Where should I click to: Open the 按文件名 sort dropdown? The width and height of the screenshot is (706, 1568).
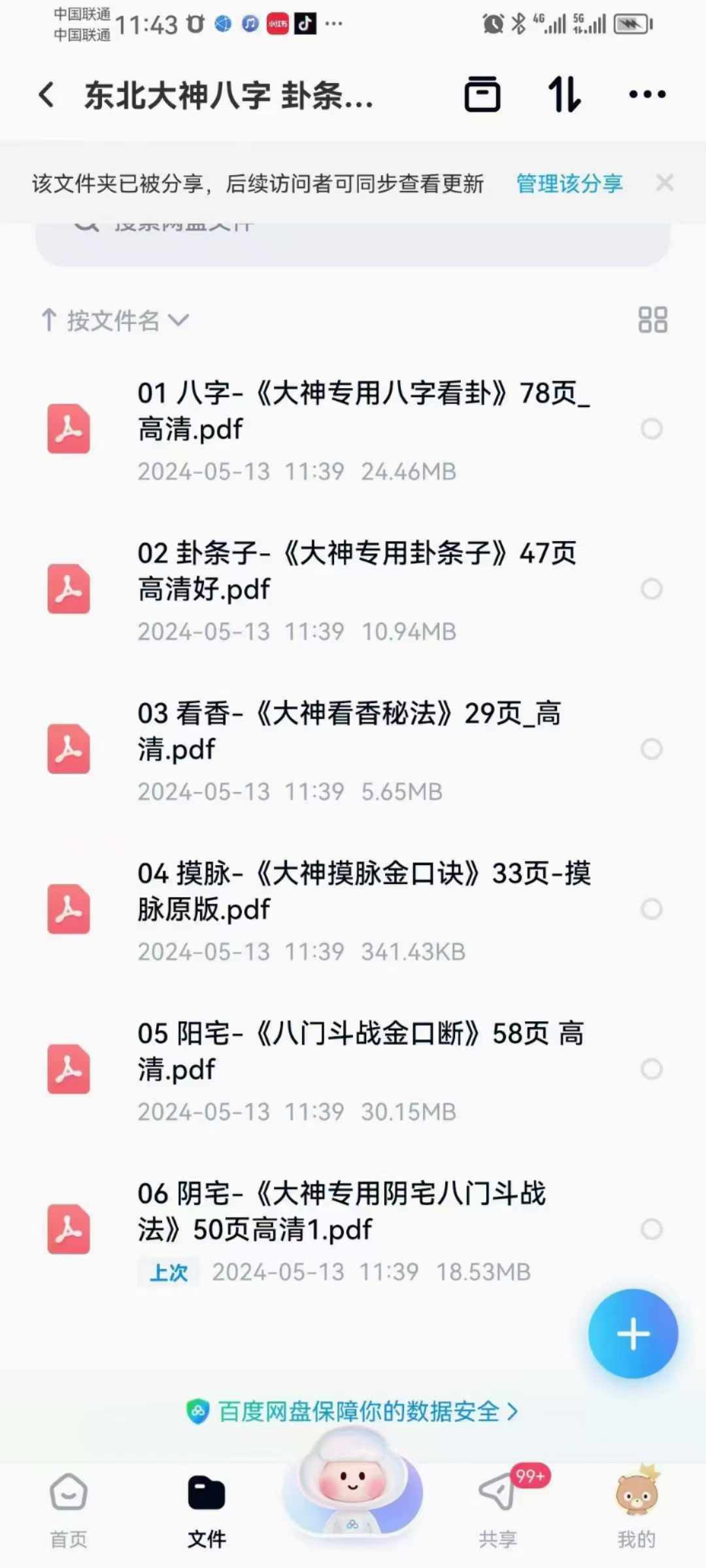point(115,321)
